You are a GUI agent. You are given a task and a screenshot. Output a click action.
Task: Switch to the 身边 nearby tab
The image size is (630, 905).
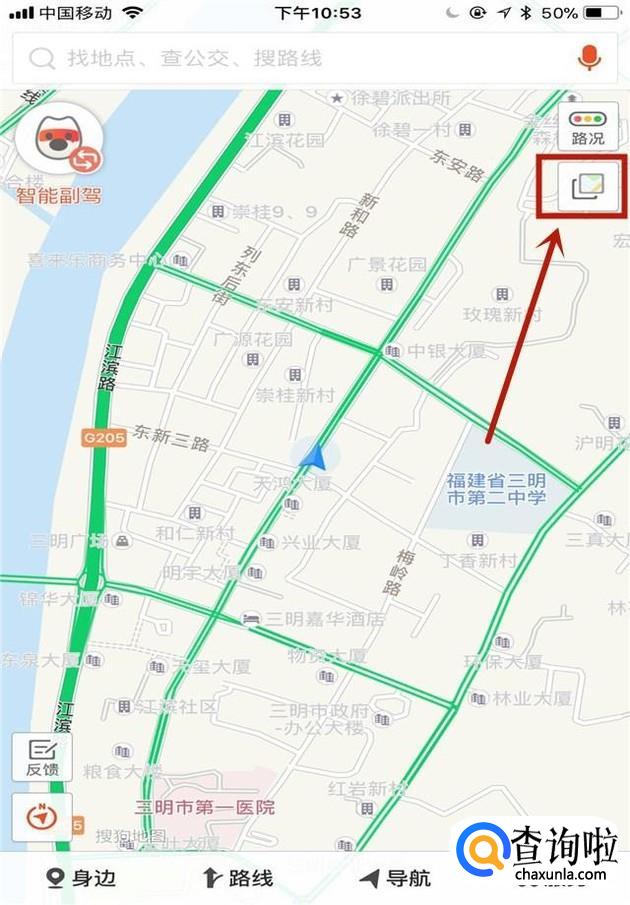(83, 878)
